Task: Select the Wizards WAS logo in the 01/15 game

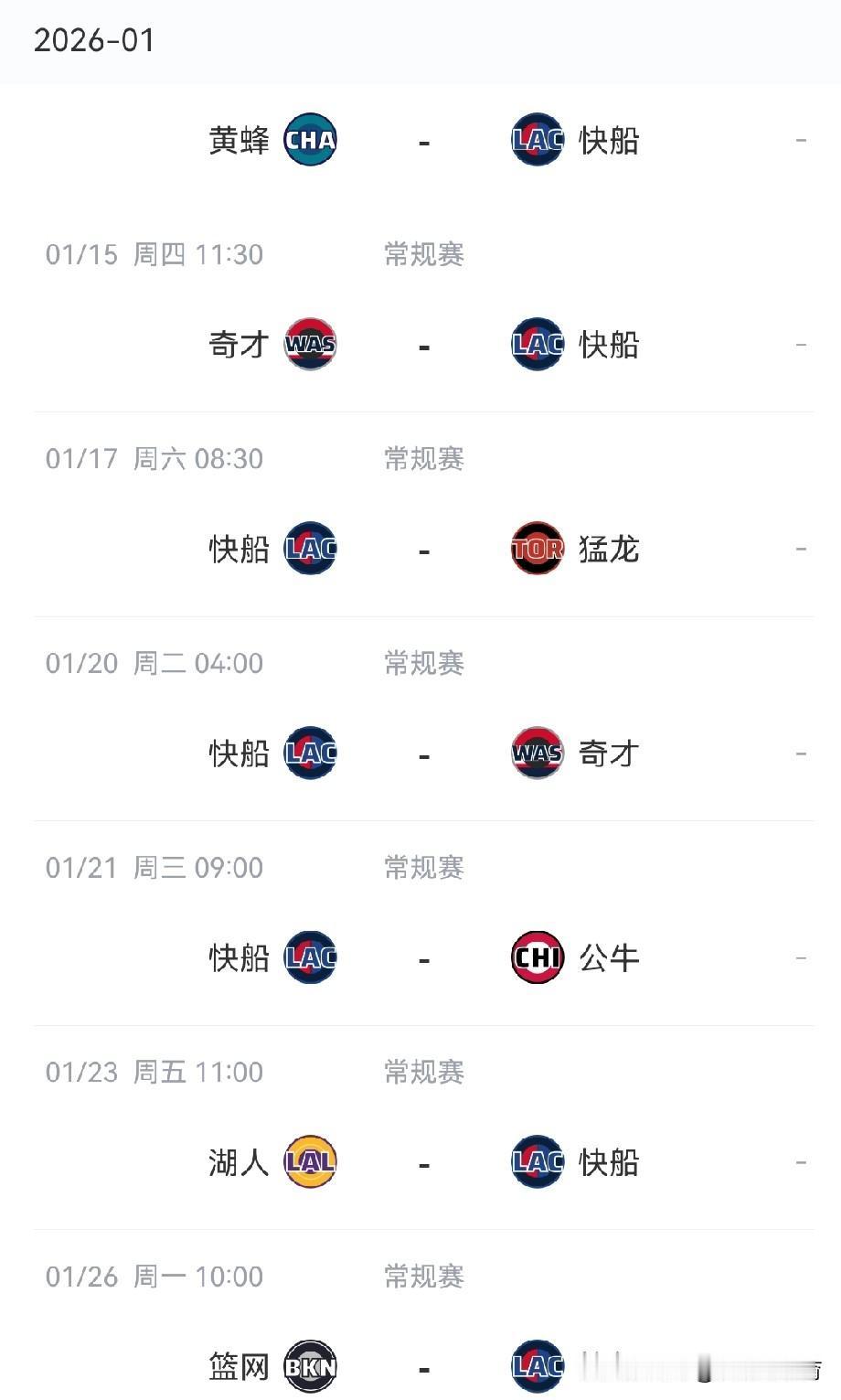Action: click(x=311, y=345)
